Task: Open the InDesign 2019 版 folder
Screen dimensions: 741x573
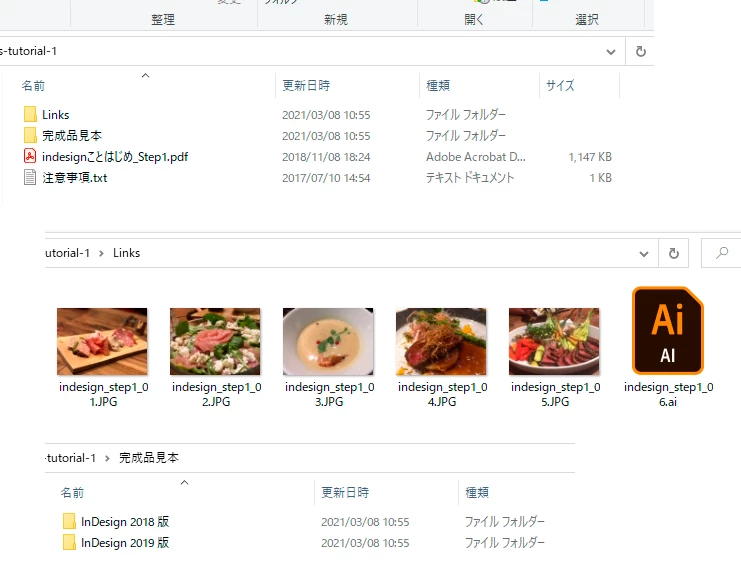Action: [x=124, y=543]
